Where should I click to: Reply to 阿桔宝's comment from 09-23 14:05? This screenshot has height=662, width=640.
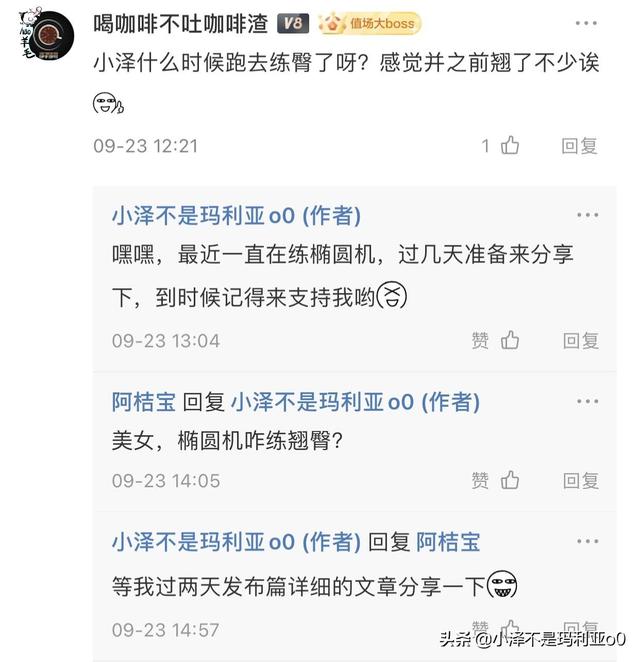point(579,481)
